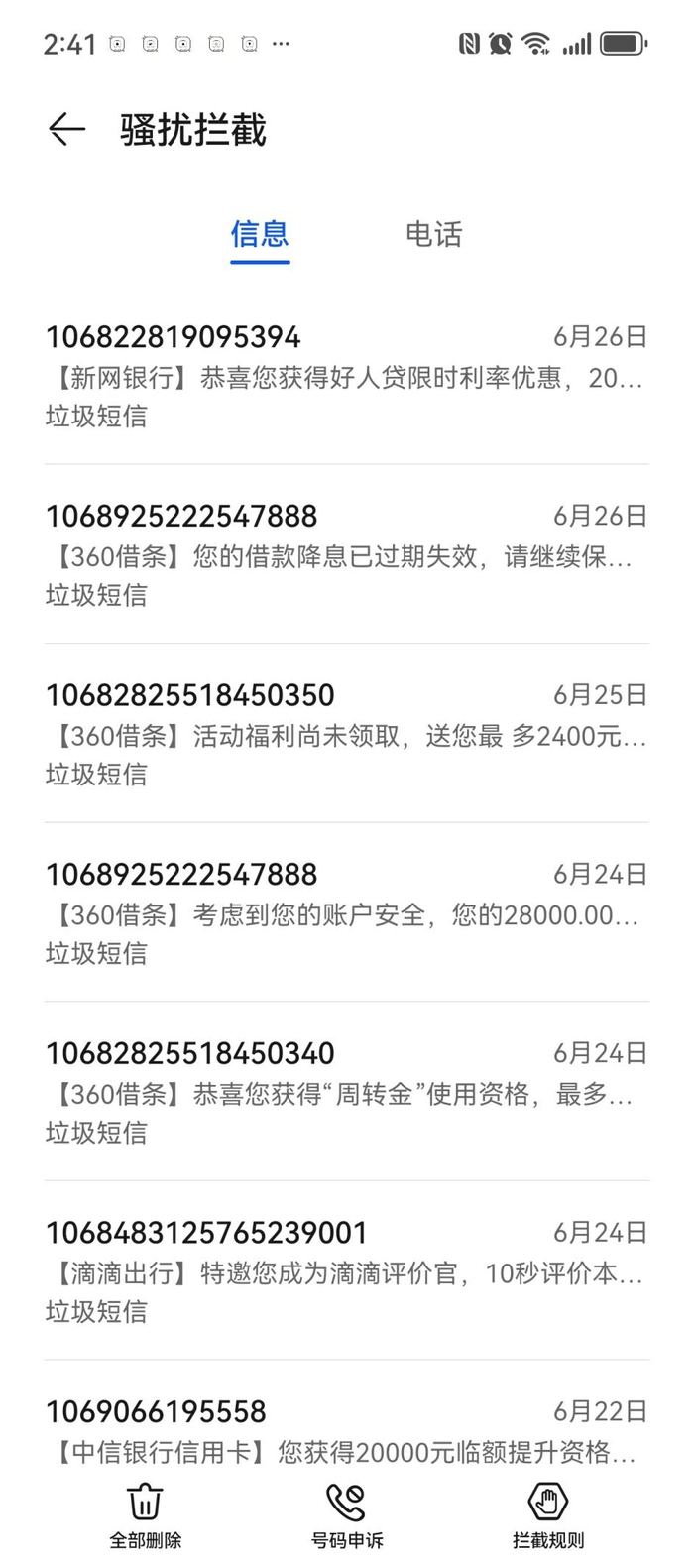Tap 全部删除 to delete all
This screenshot has width=694, height=1568.
click(146, 1516)
